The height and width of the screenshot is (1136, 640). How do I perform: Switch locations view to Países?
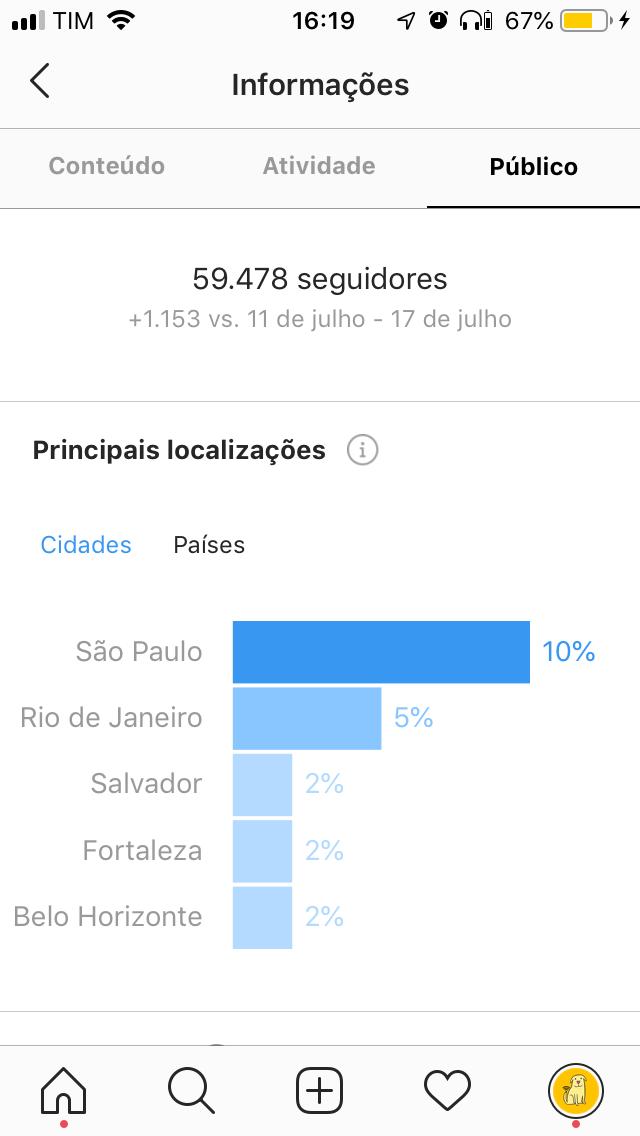(x=209, y=545)
